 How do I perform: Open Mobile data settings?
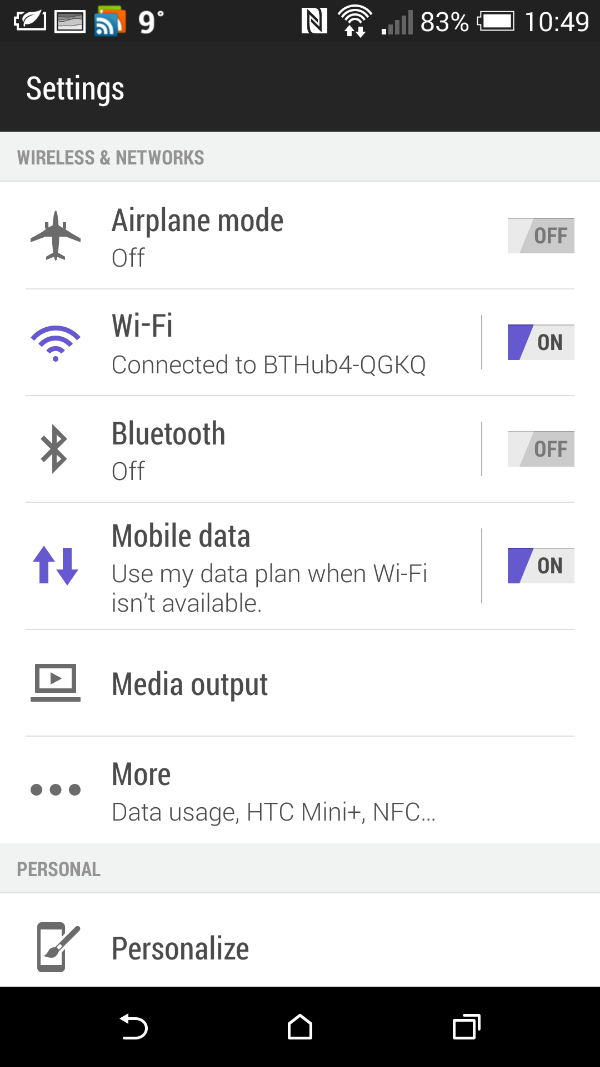point(268,566)
